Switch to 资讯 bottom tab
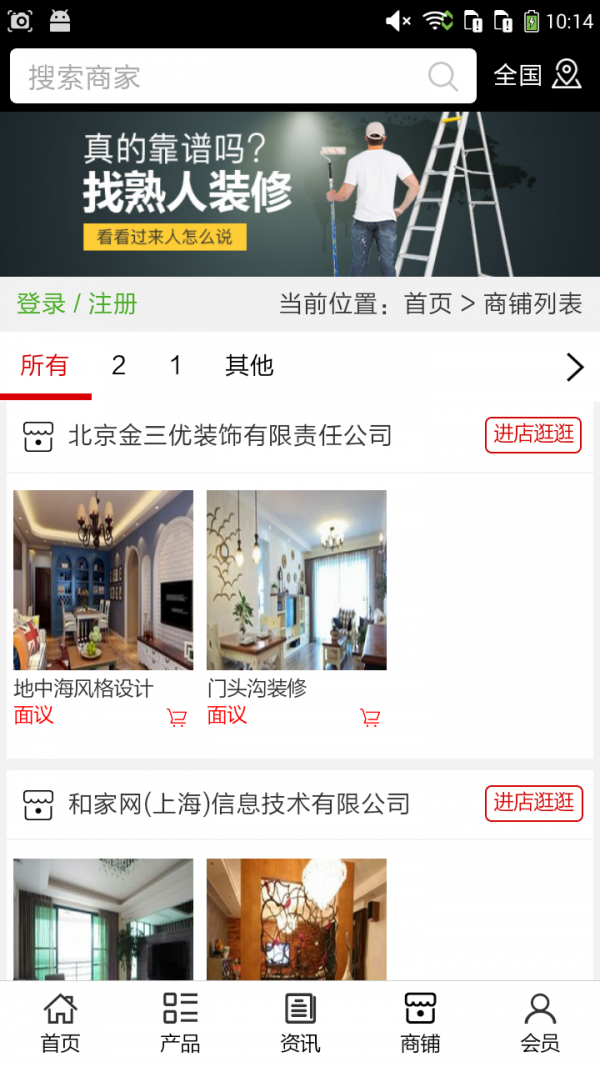 click(x=300, y=1023)
